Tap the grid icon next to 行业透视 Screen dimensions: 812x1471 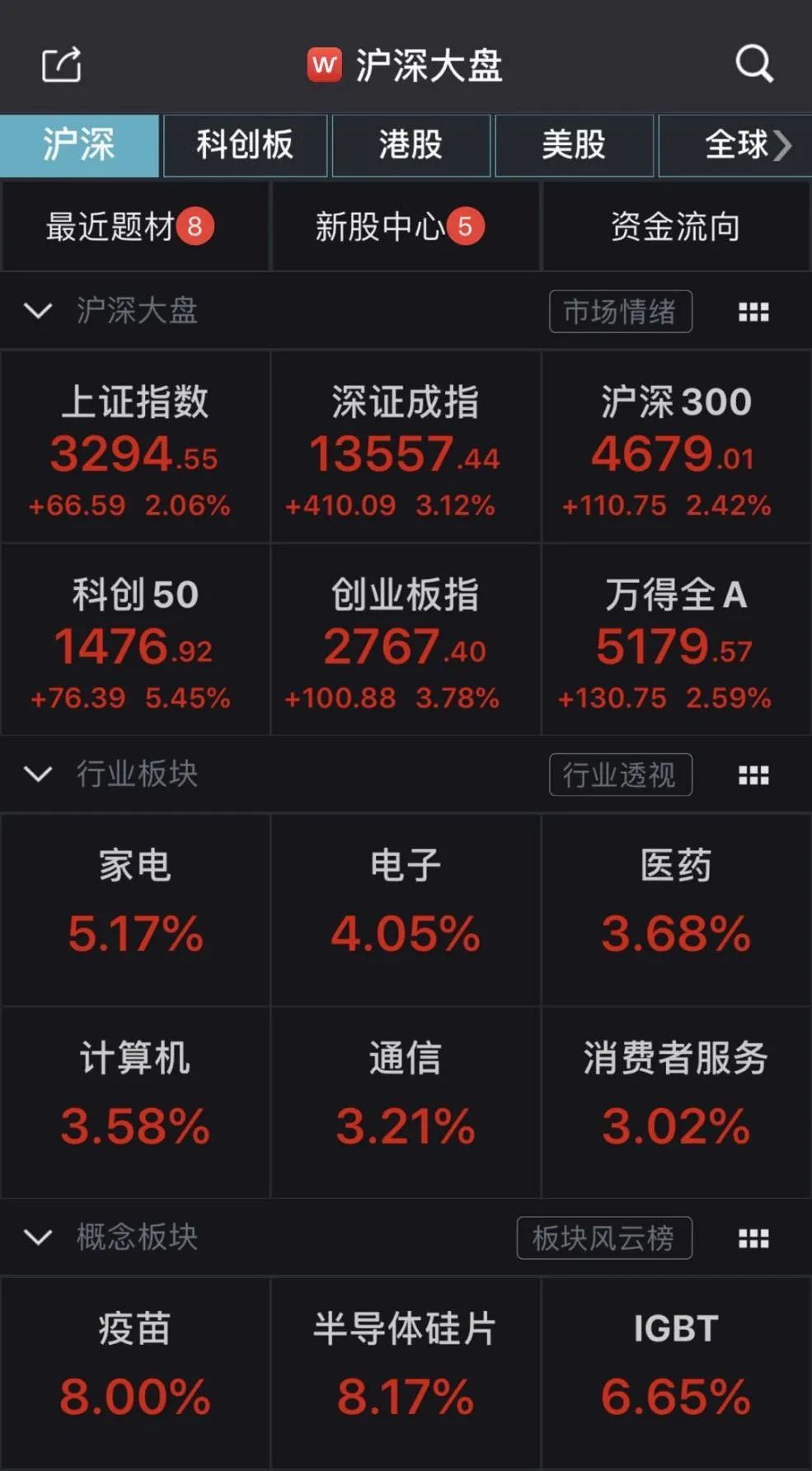tap(753, 774)
